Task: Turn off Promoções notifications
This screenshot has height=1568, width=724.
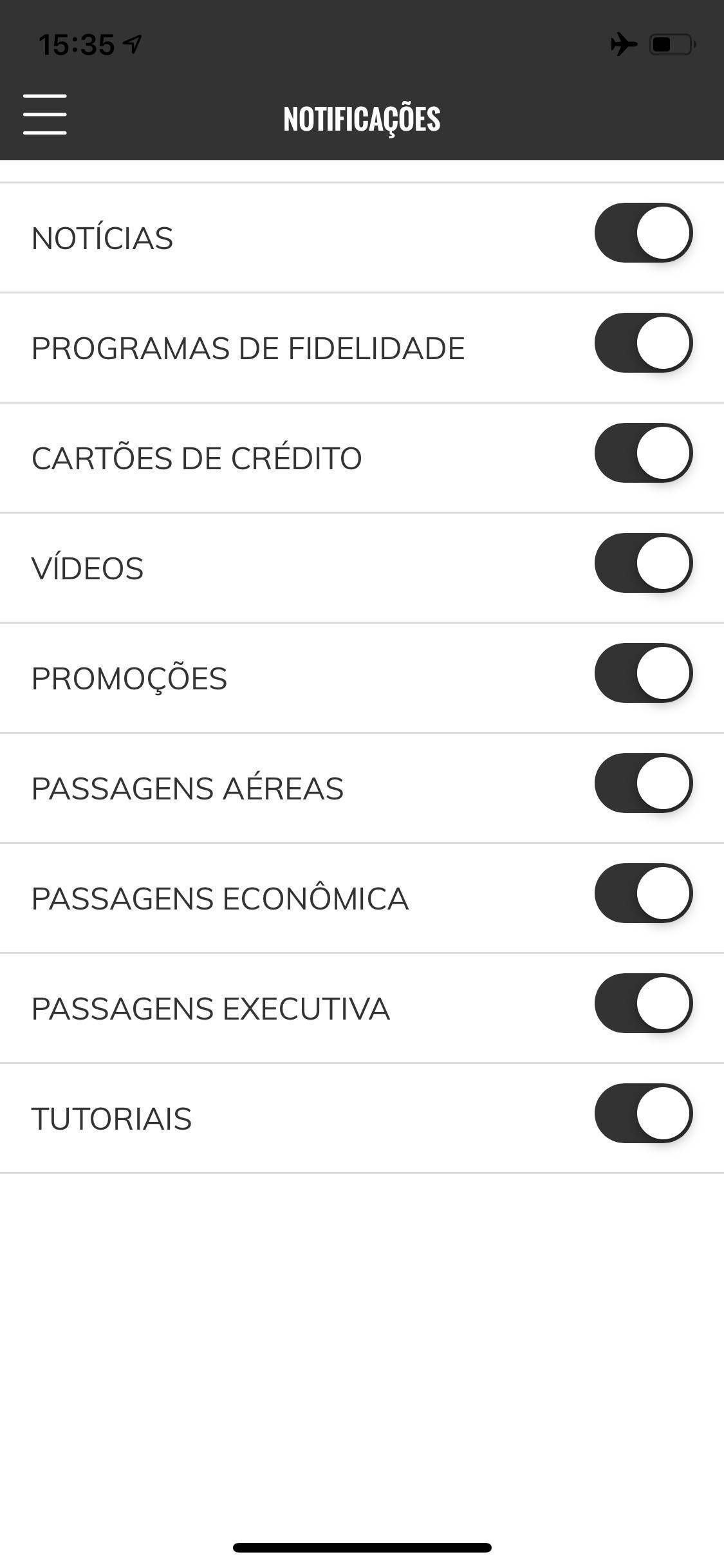Action: 644,673
